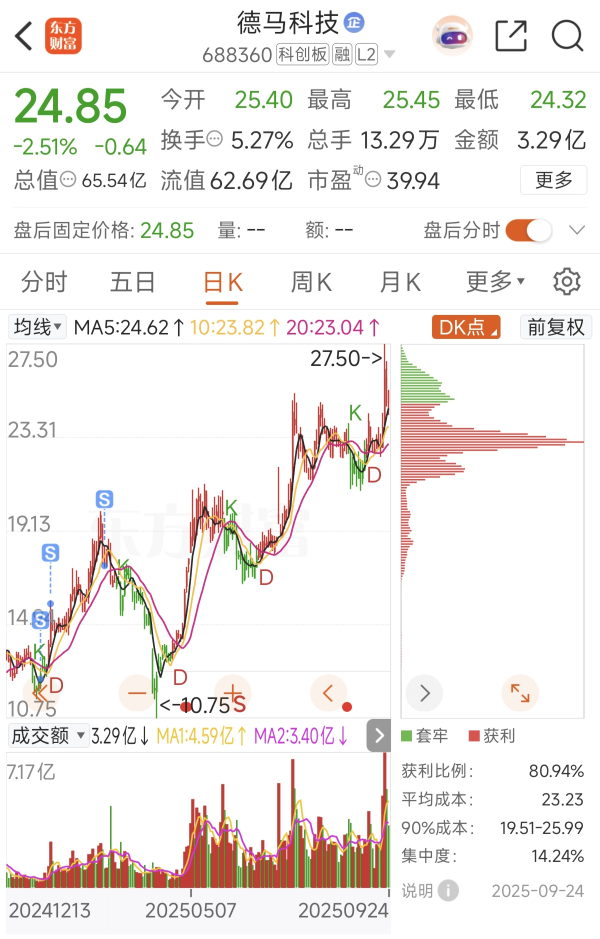This screenshot has width=600, height=939.
Task: Zoom in the K-line chart
Action: (x=232, y=692)
